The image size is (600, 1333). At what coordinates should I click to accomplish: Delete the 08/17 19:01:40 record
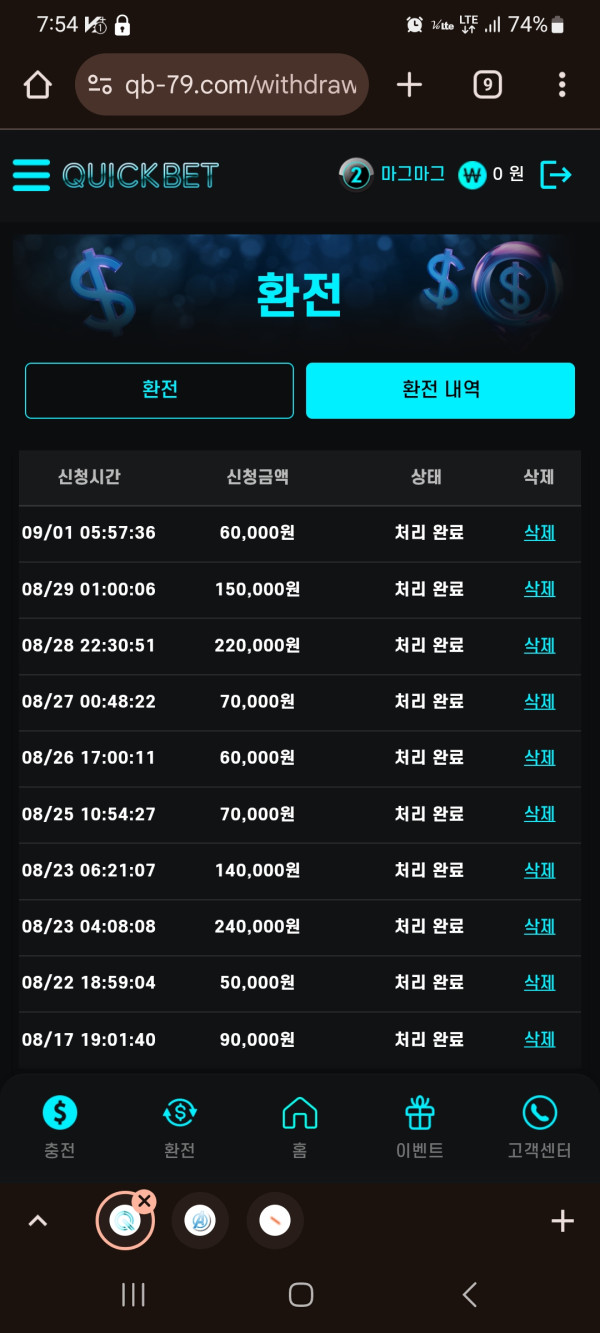[539, 1040]
